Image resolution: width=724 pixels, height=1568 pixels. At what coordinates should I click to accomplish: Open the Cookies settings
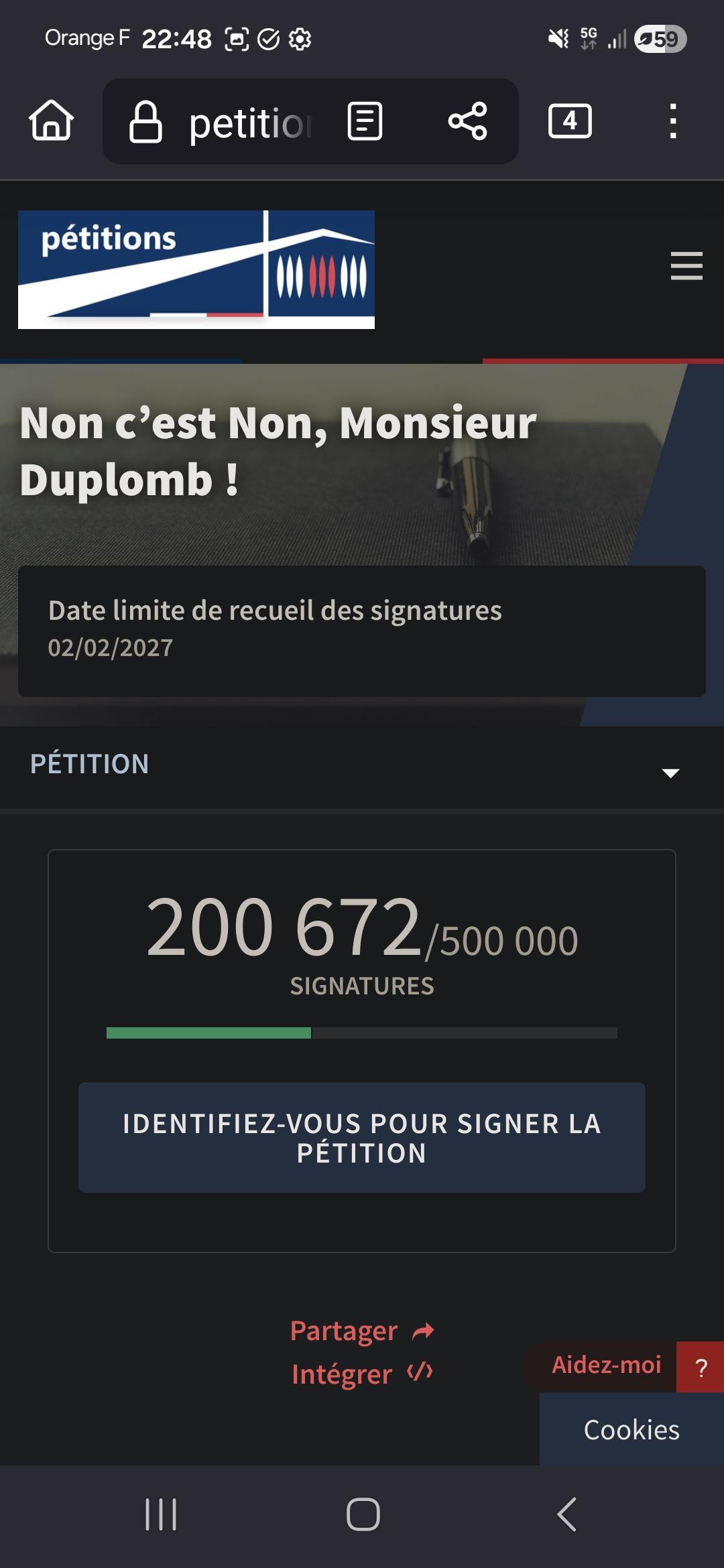[x=631, y=1429]
